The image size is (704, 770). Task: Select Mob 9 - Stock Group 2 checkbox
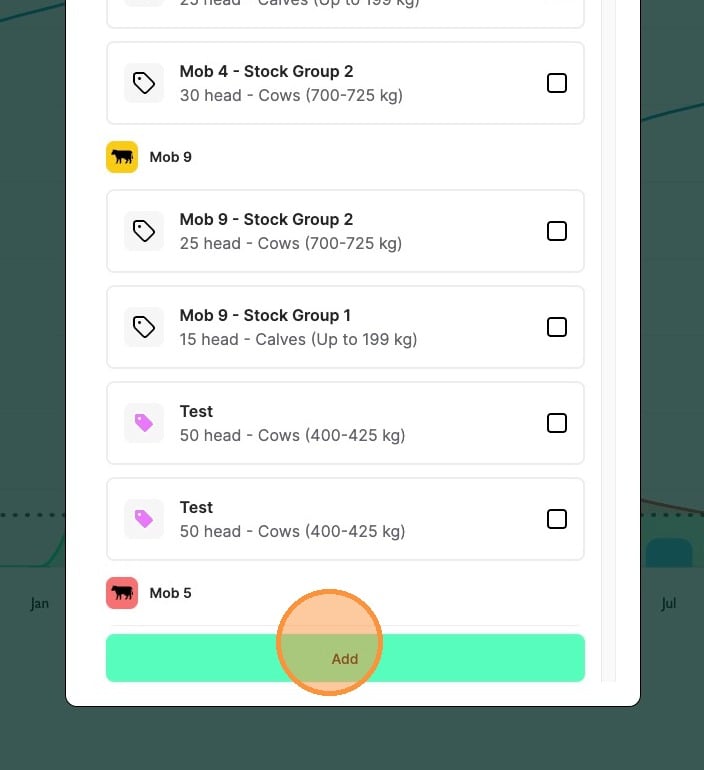[557, 231]
